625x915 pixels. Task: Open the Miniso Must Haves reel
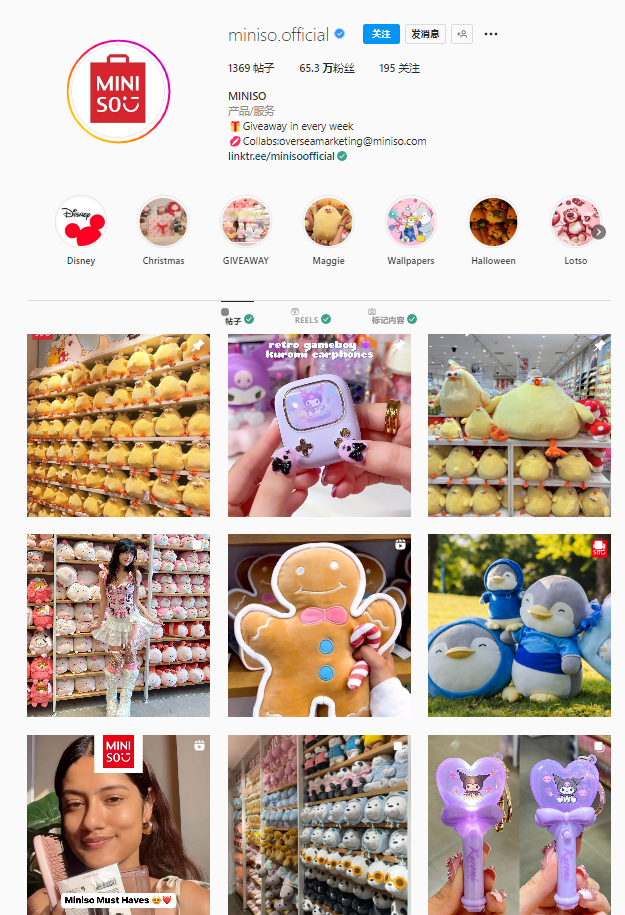pos(118,825)
